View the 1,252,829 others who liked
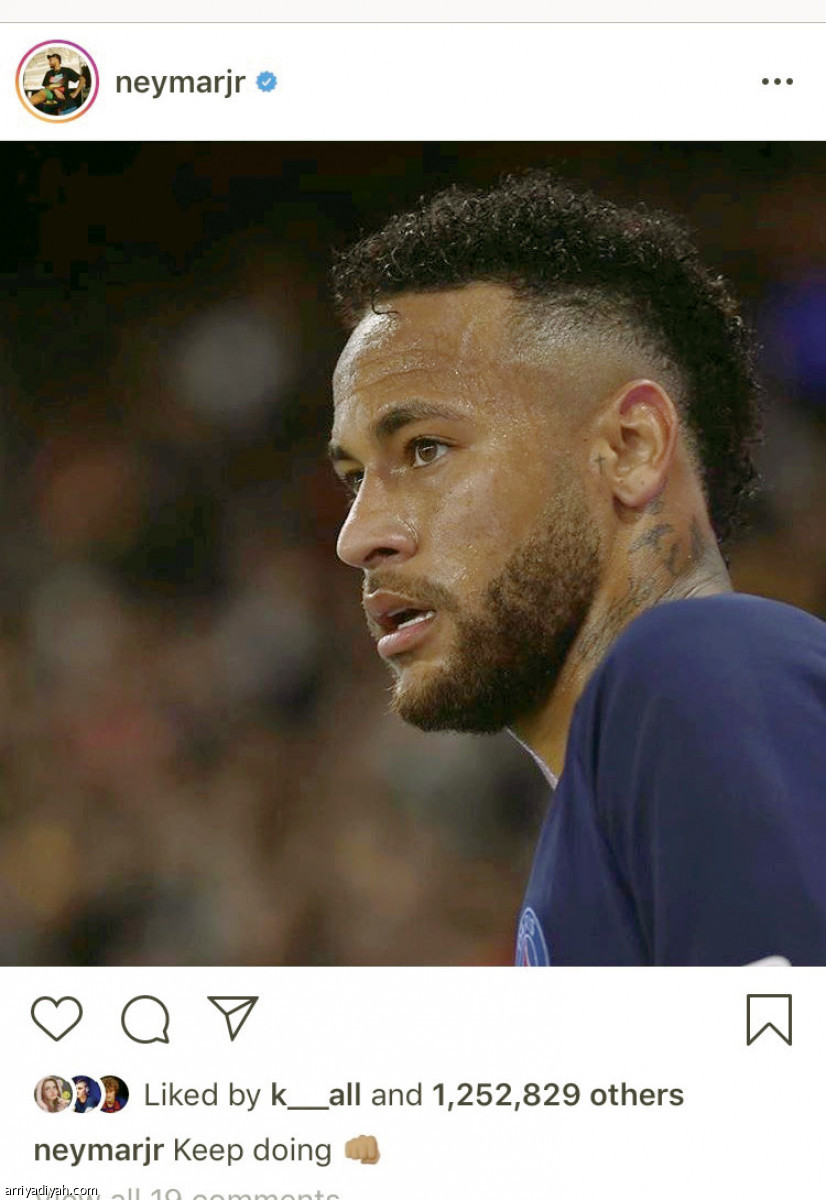 point(557,1095)
